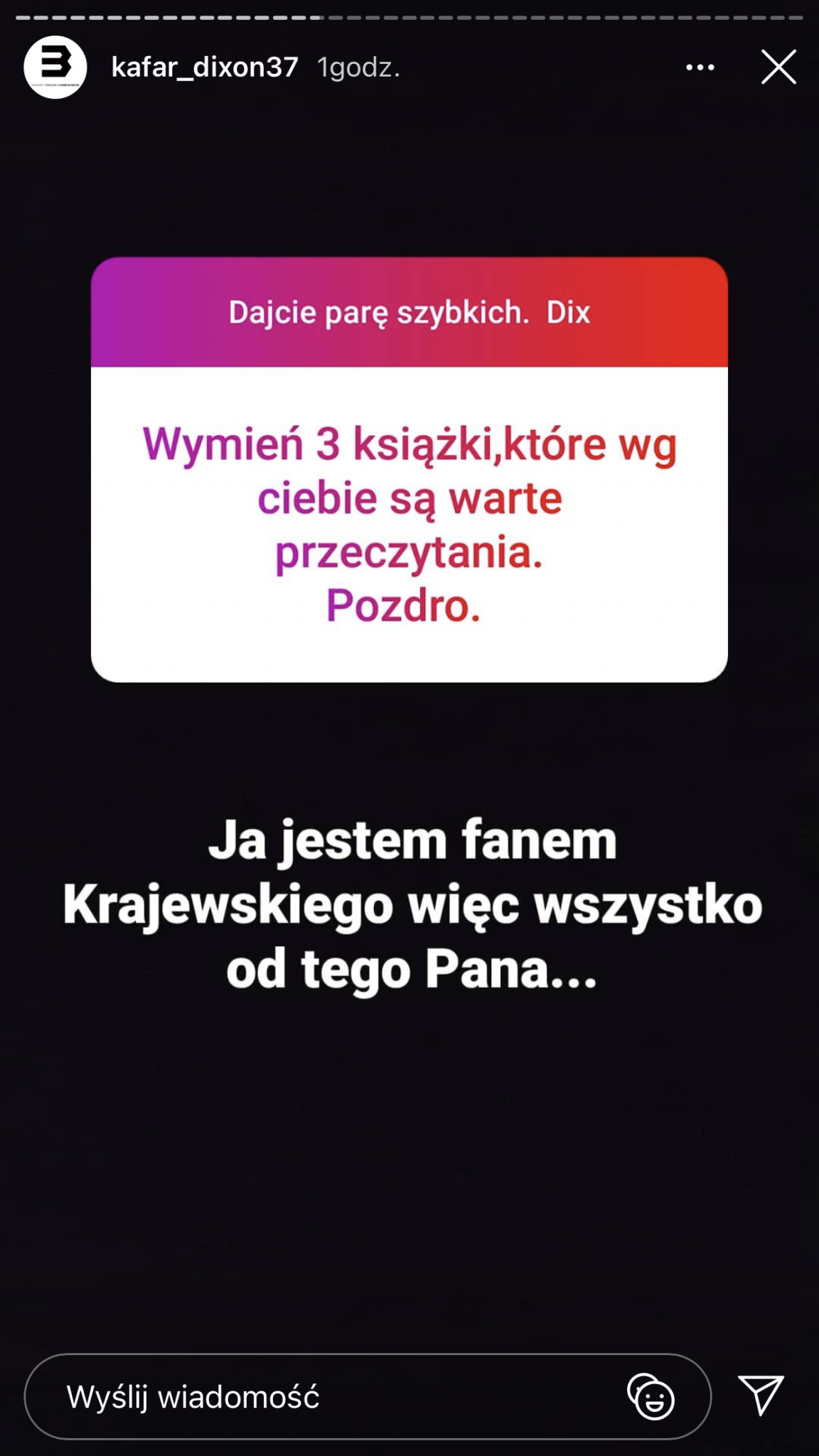Close the story viewer

point(778,67)
